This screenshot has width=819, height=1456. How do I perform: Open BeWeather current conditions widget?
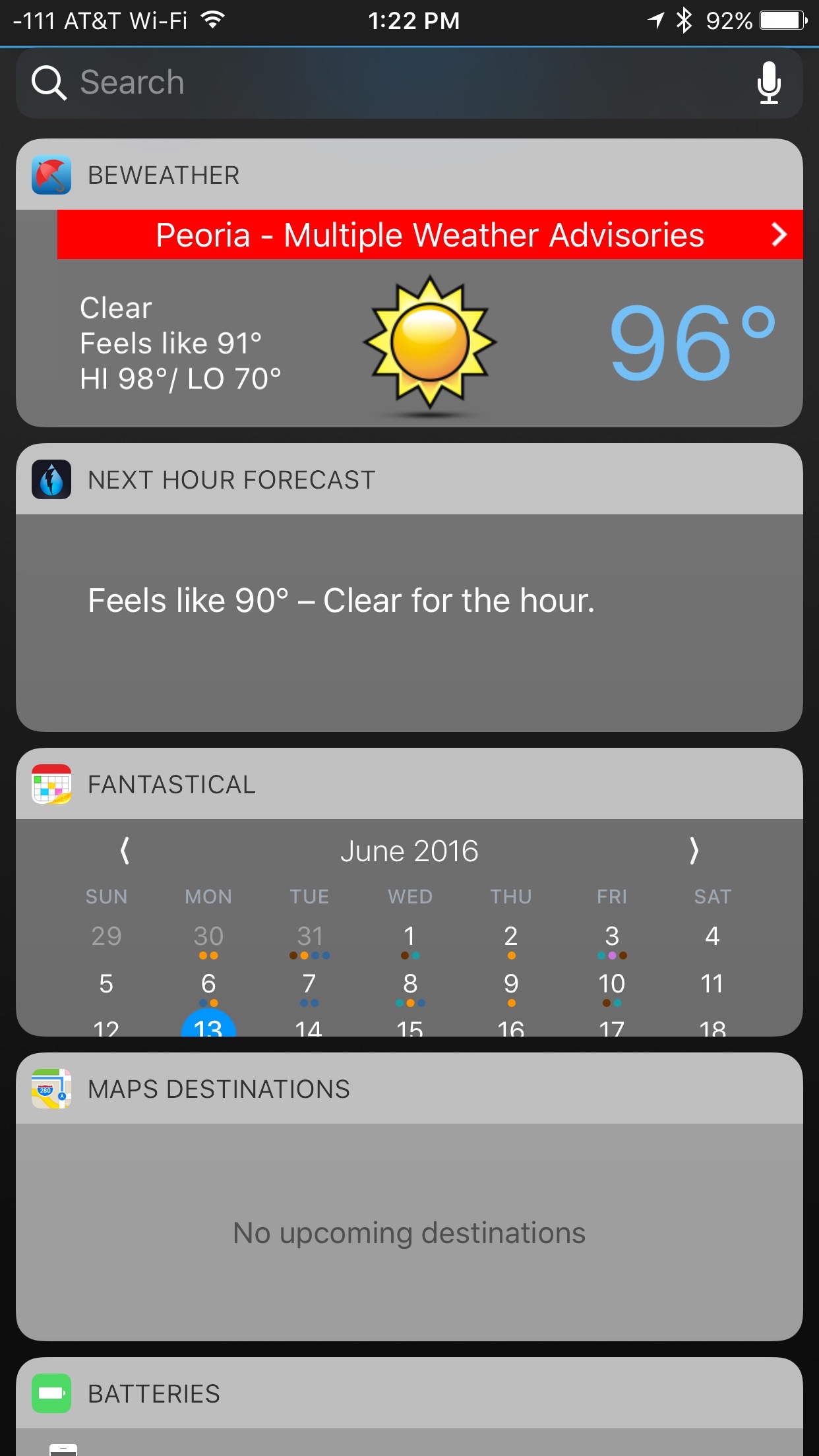point(409,343)
